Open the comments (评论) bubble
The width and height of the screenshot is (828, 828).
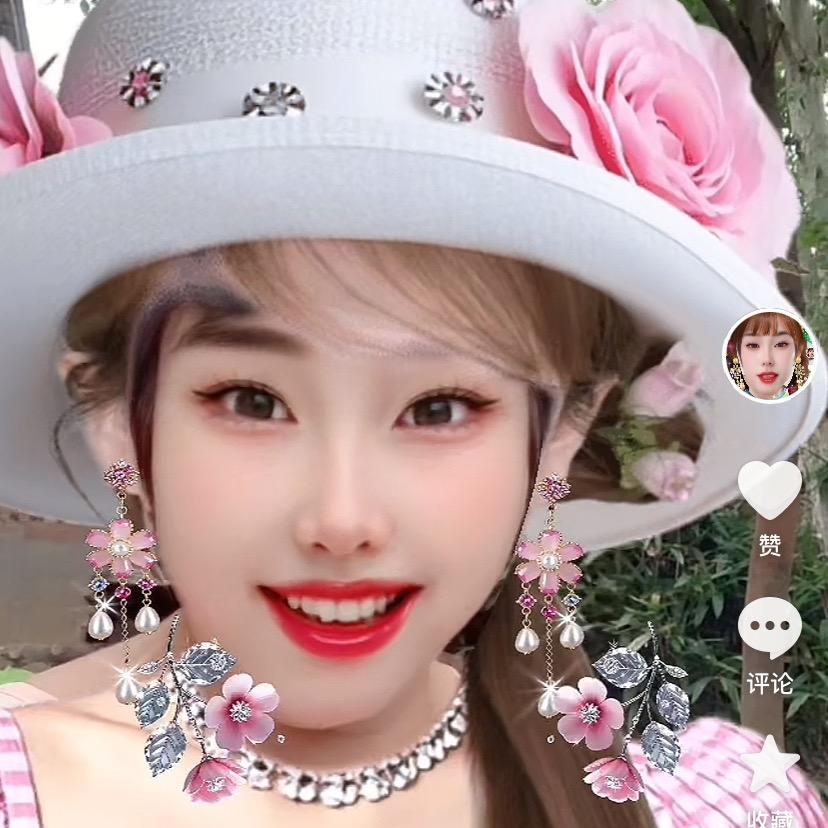pos(769,628)
